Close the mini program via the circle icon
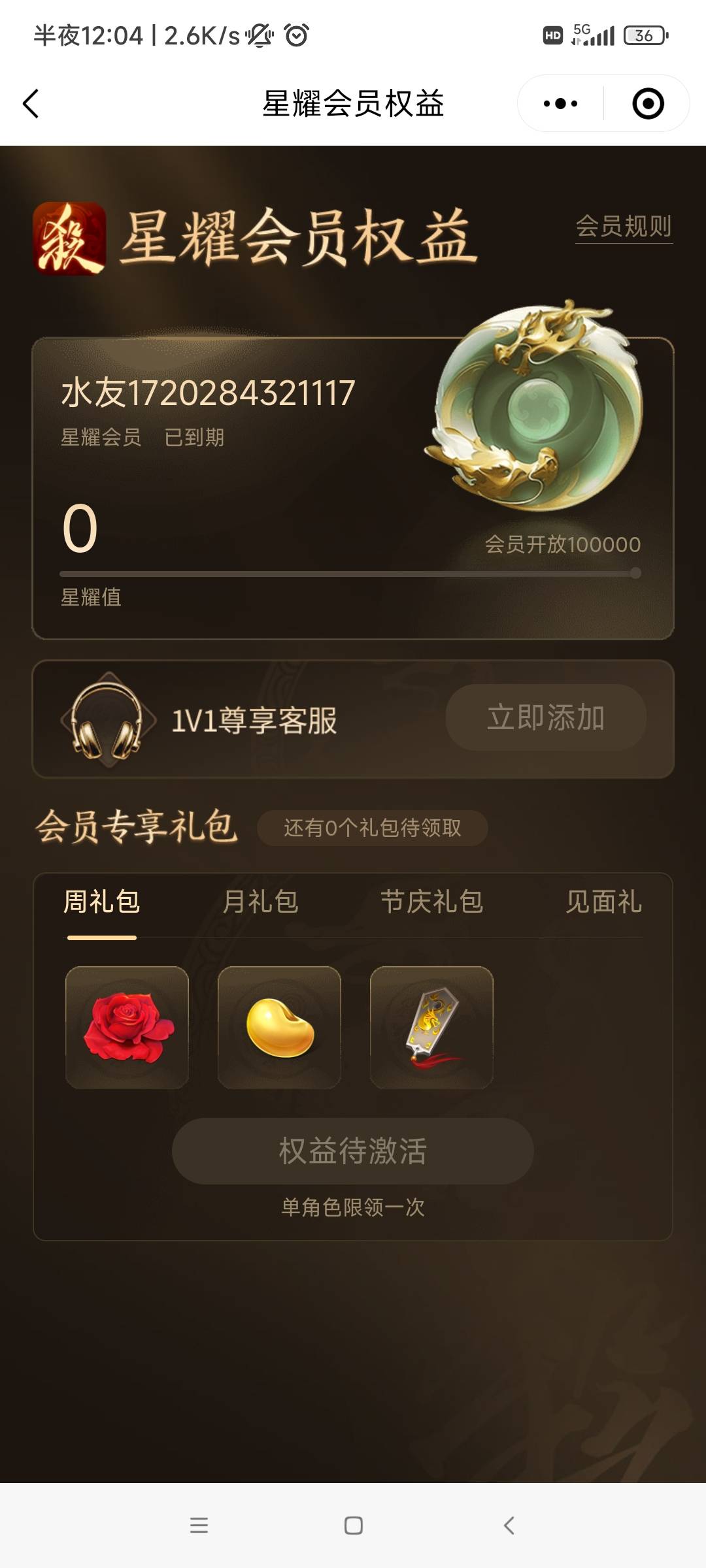Screen dimensions: 706x1568 [x=648, y=104]
